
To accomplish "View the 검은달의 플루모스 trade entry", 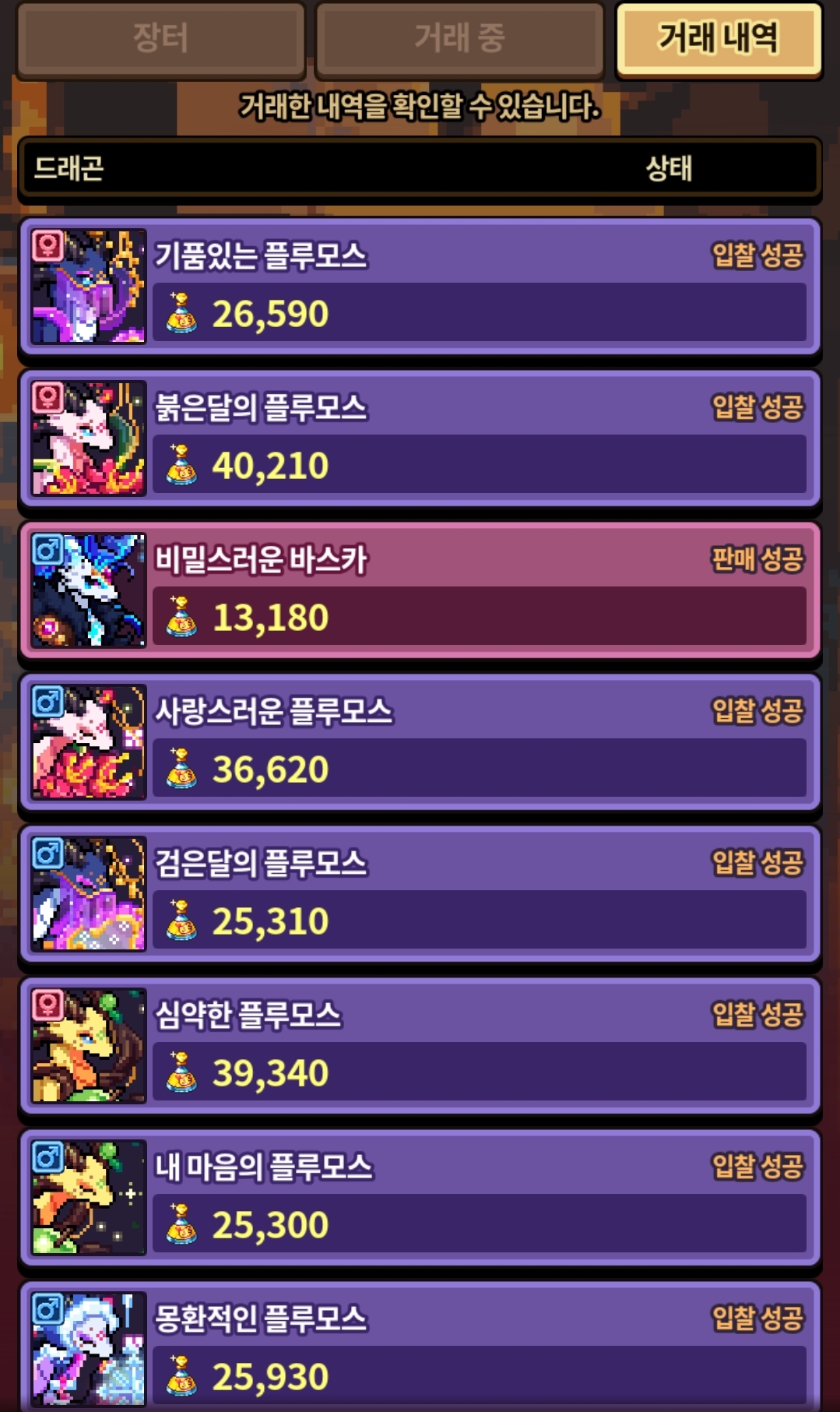I will (420, 894).
